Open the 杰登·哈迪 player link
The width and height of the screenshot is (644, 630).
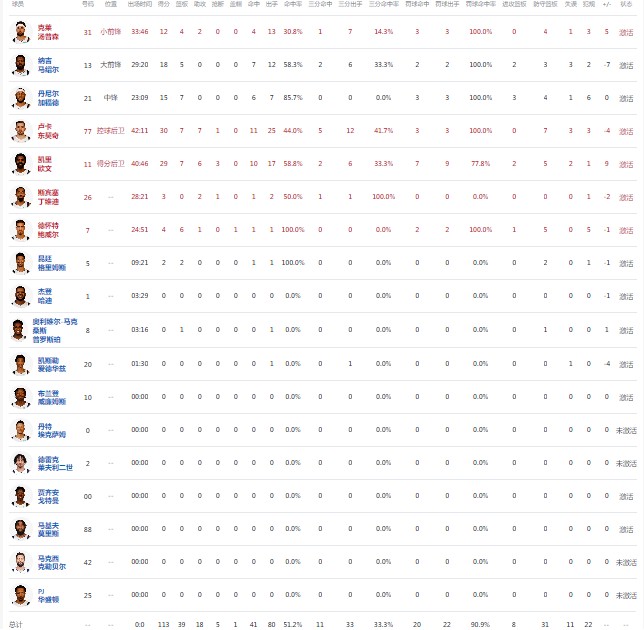[x=46, y=296]
